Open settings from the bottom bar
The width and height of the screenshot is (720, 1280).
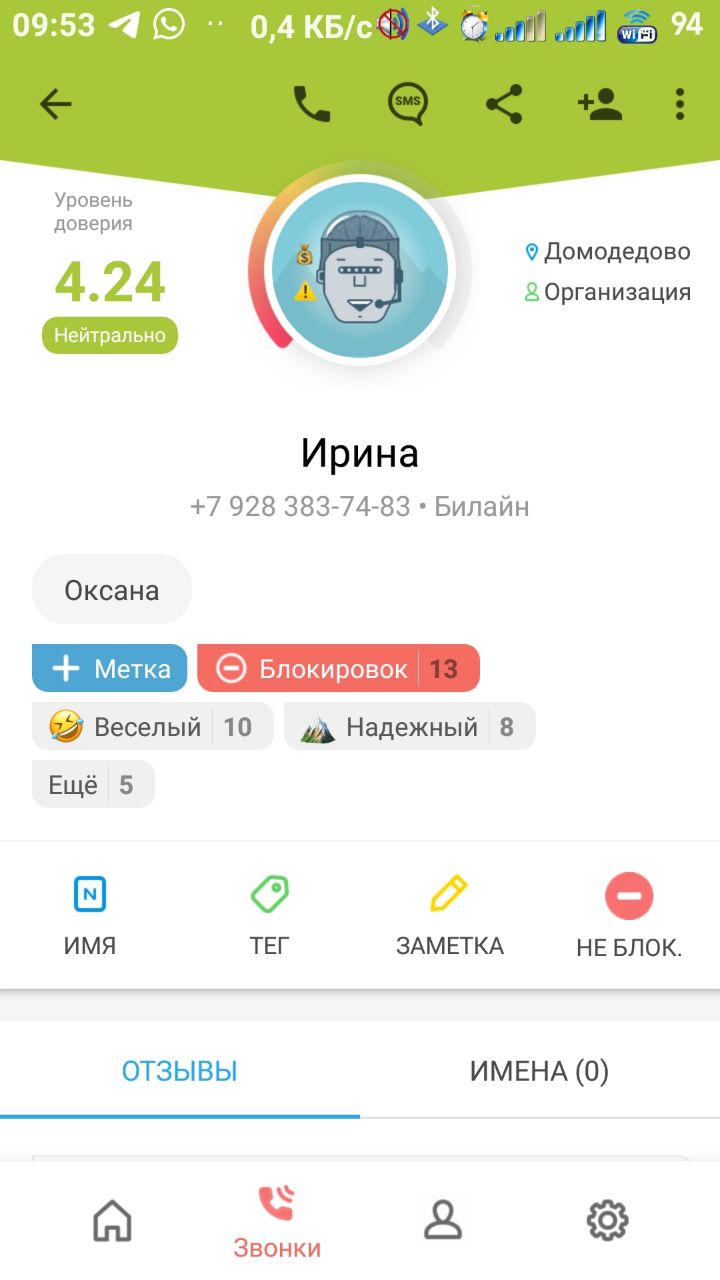click(607, 1221)
